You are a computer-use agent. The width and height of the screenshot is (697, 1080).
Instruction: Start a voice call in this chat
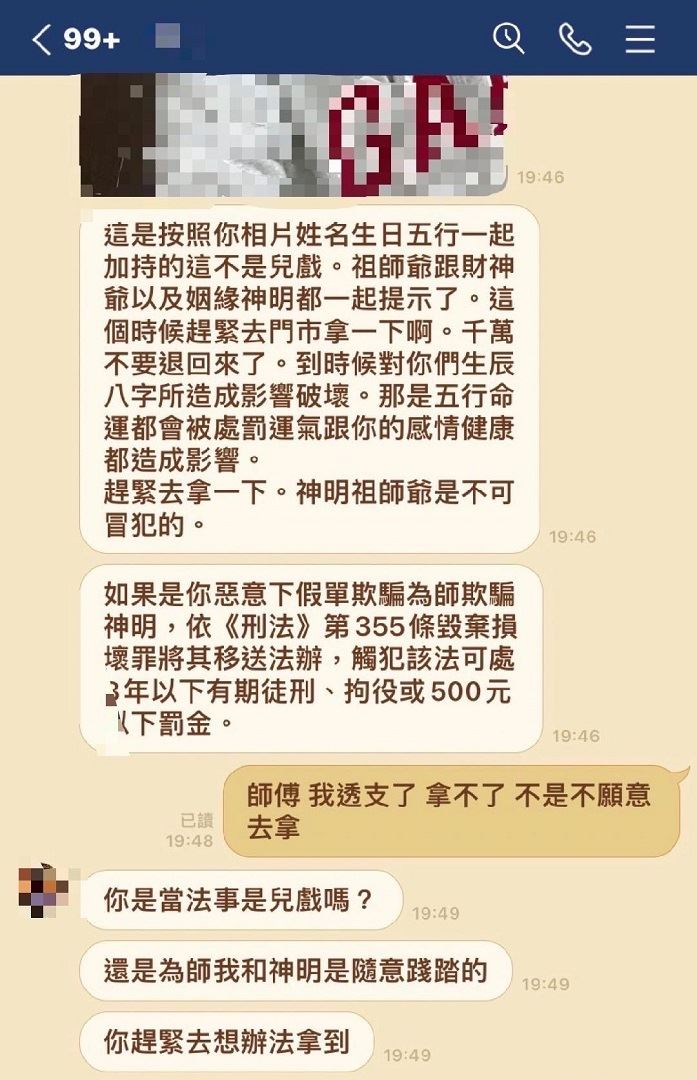tap(575, 39)
